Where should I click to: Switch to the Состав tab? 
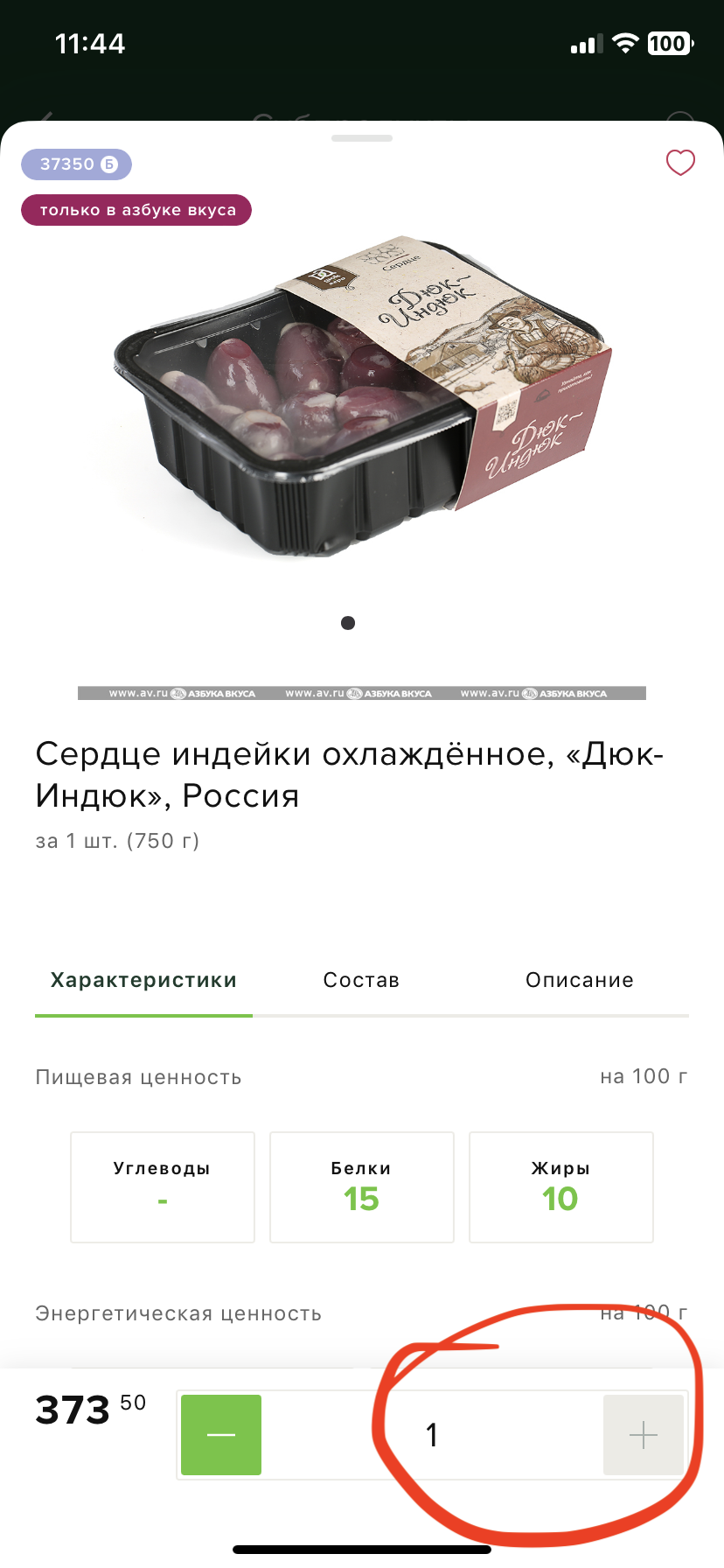coord(361,980)
